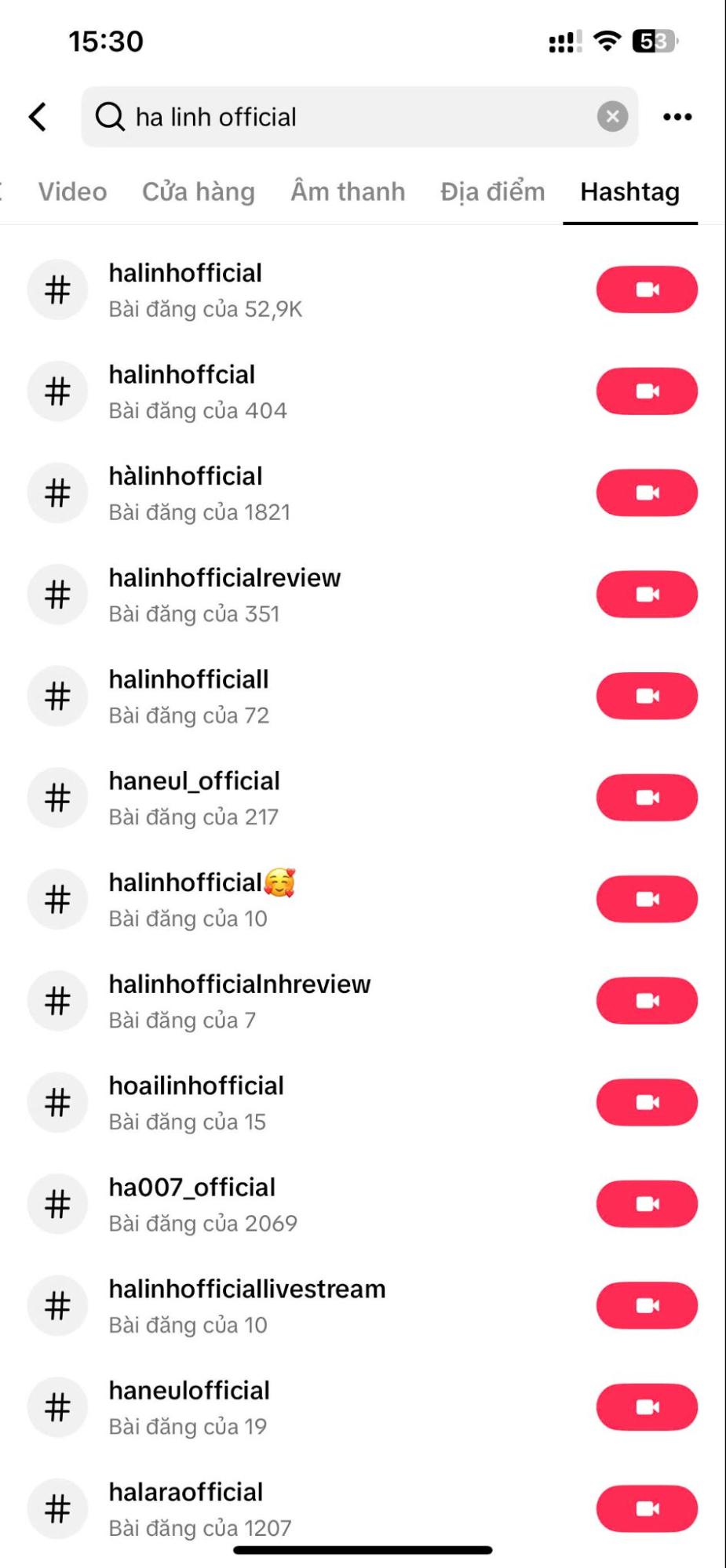Clear the search text
This screenshot has width=726, height=1568.
click(612, 117)
